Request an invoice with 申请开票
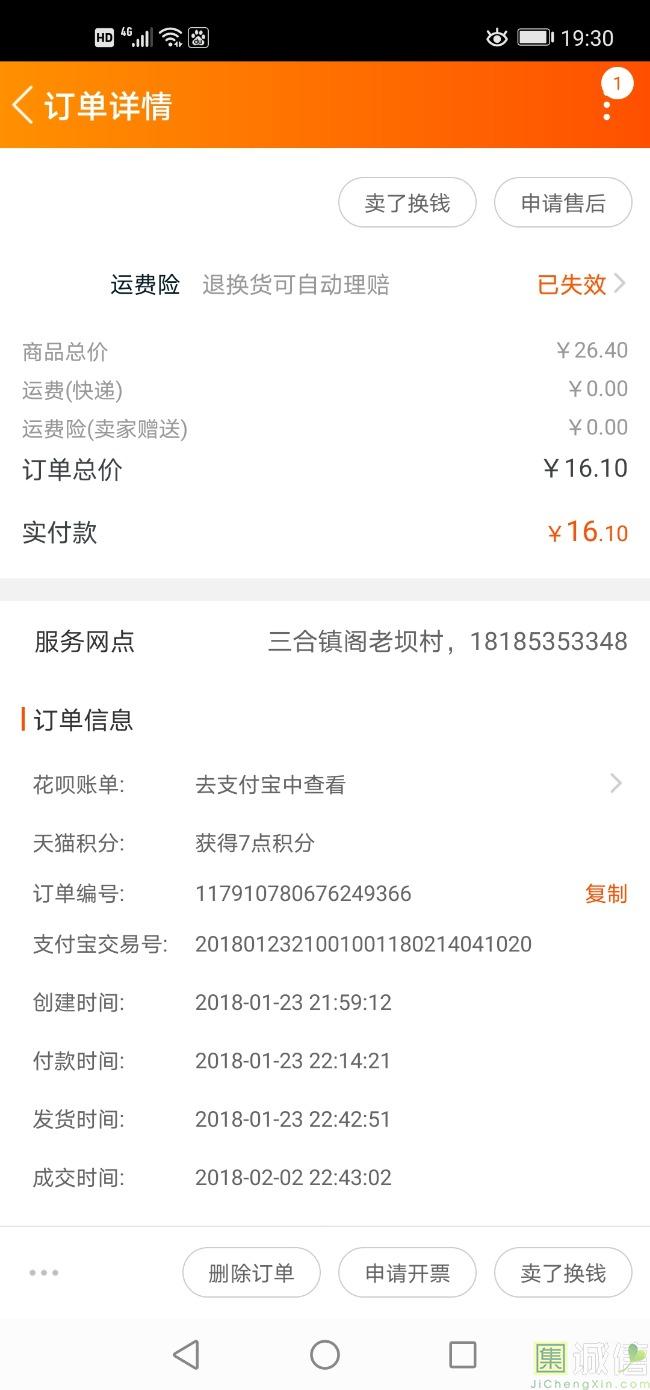This screenshot has height=1390, width=650. click(x=407, y=1273)
